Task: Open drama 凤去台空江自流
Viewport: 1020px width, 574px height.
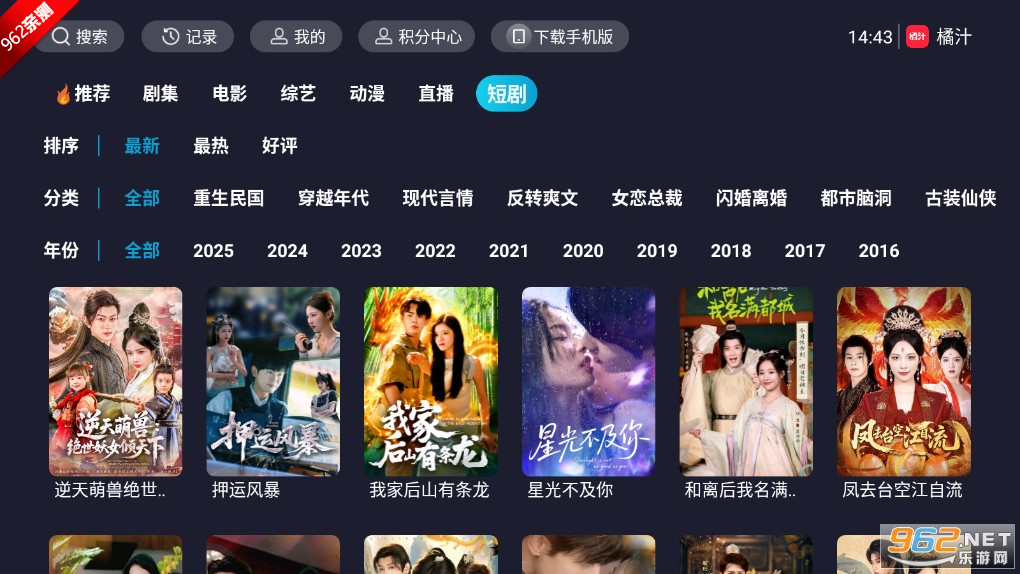Action: coord(904,381)
